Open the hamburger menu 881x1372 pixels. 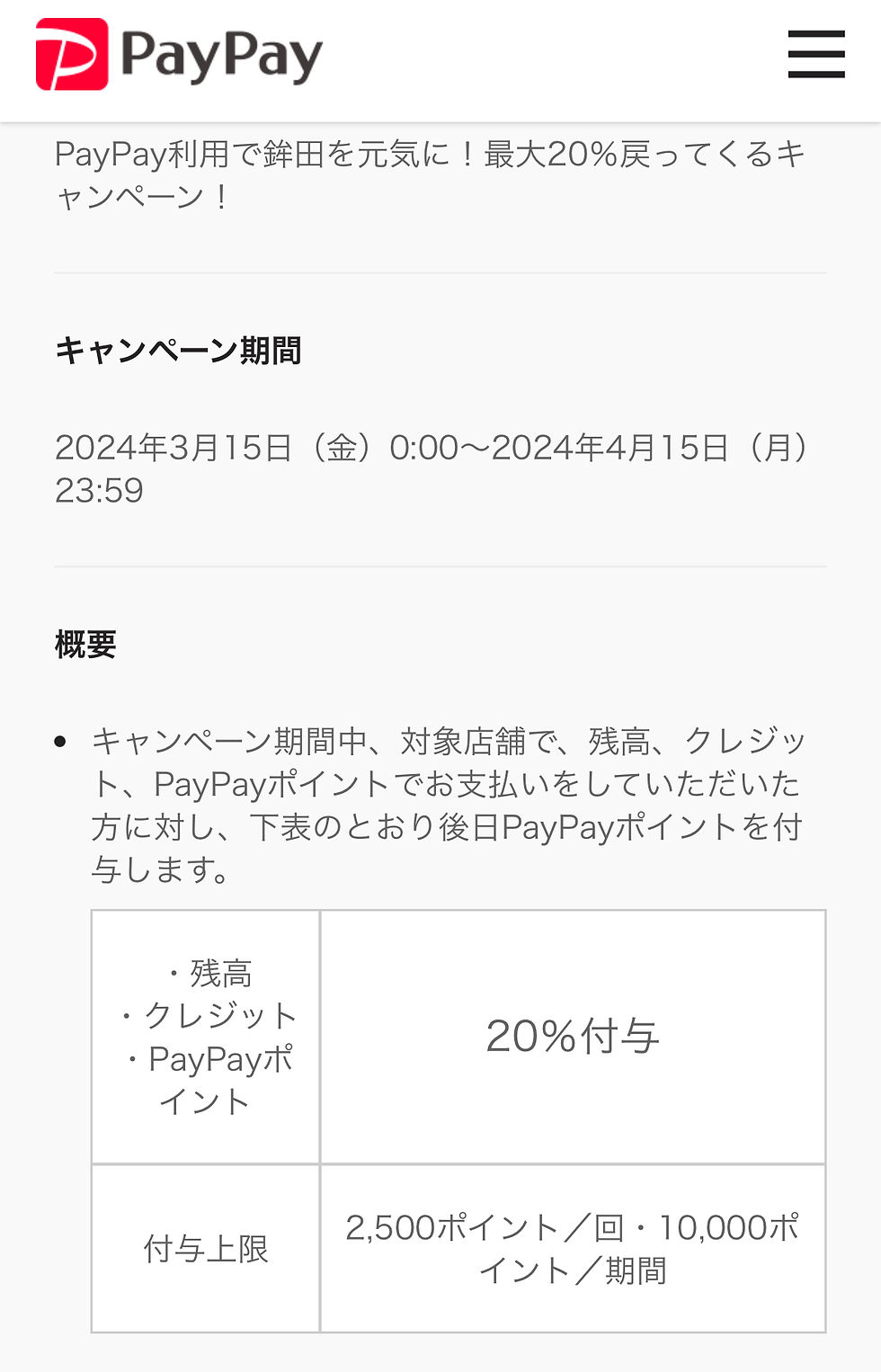tap(815, 55)
